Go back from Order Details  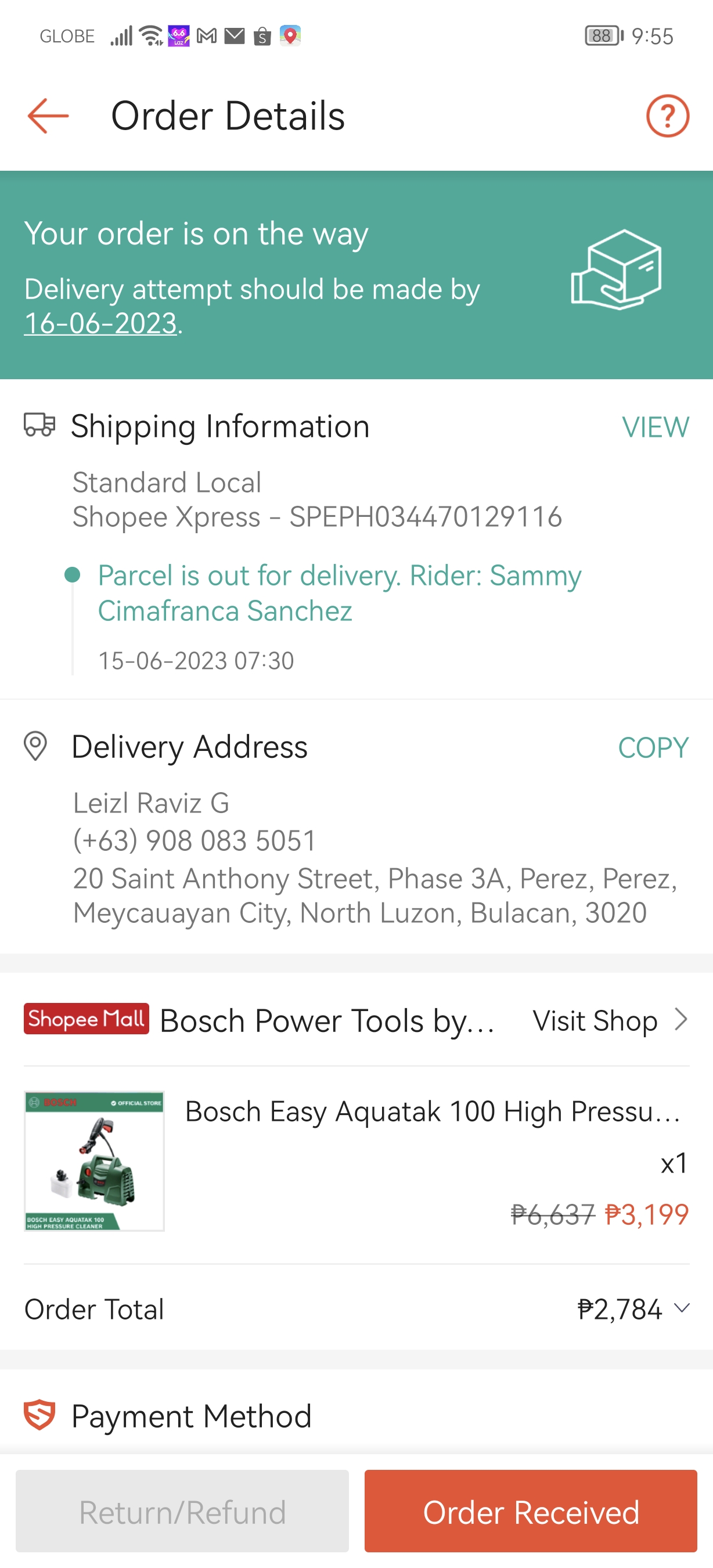[48, 116]
